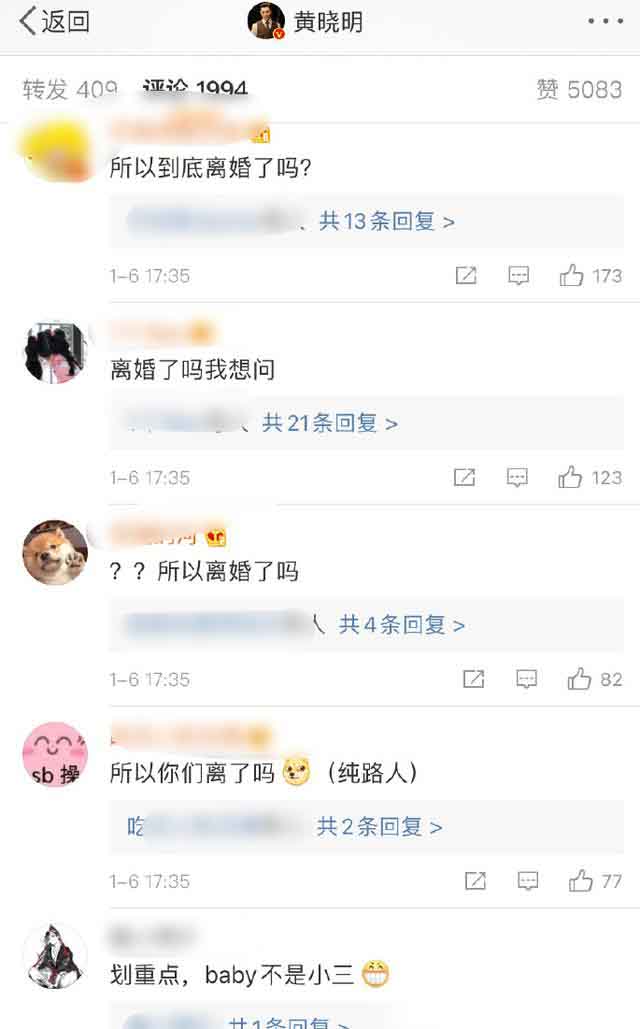
Task: Expand 共4条回复 replies
Action: coord(402,625)
